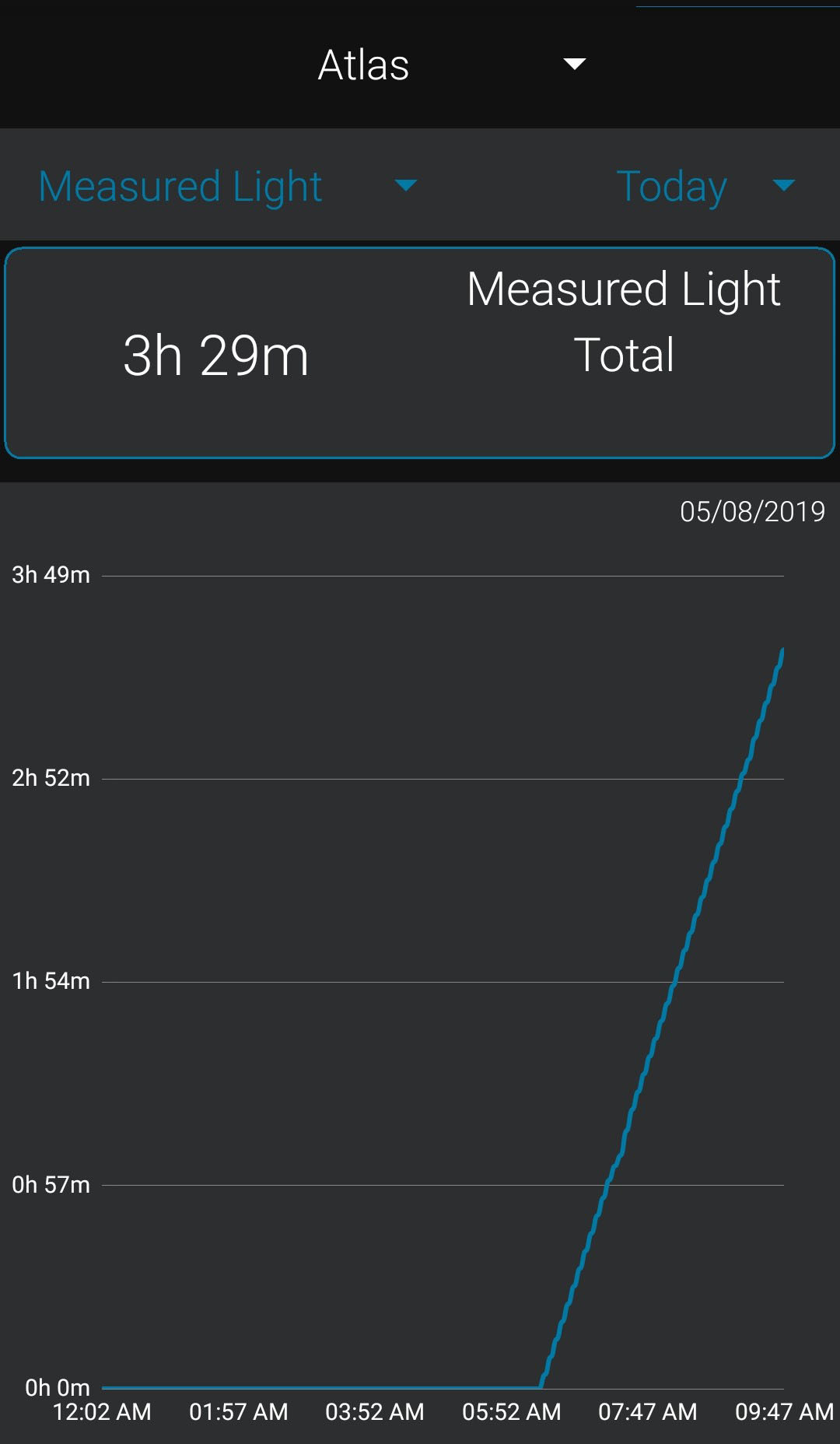This screenshot has width=840, height=1444.
Task: Change the Today time range dropdown
Action: click(705, 187)
